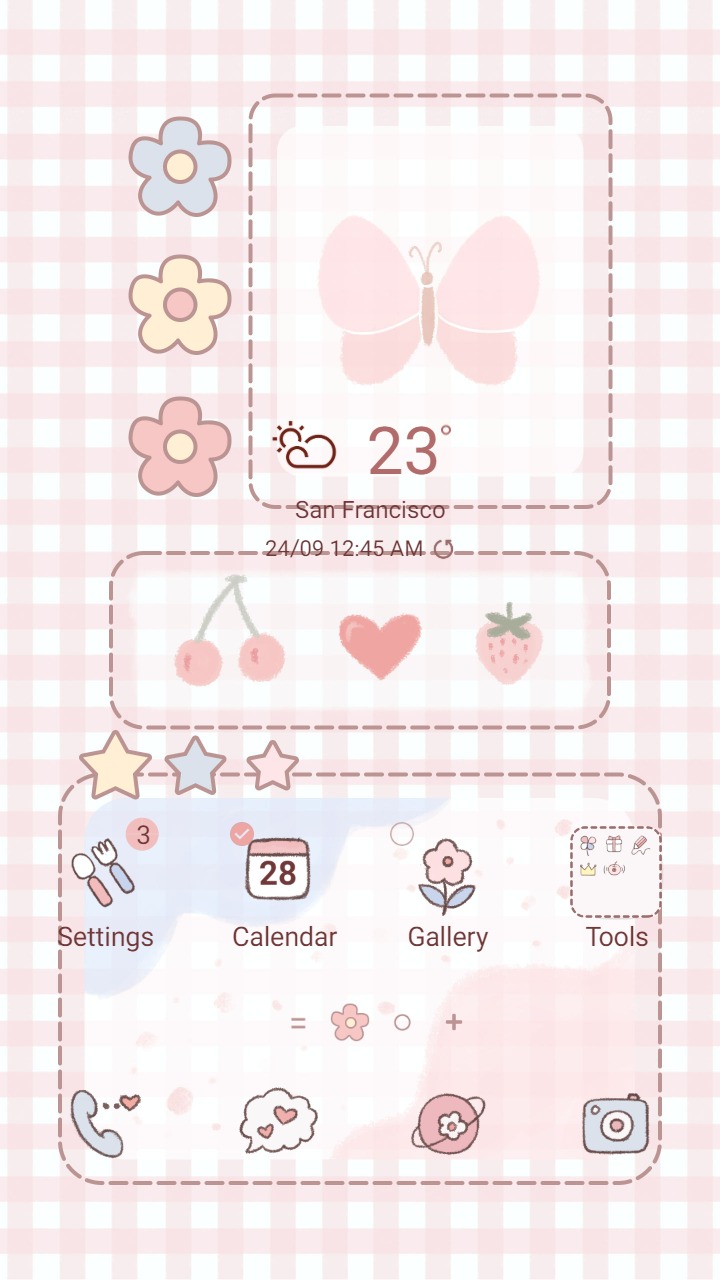This screenshot has width=720, height=1280.
Task: Tap the crown icon in the Tools folder
Action: click(x=588, y=869)
